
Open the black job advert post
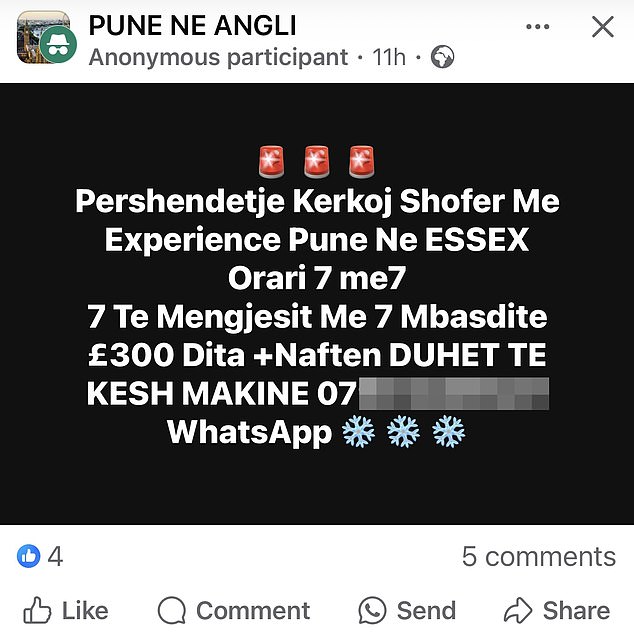[x=317, y=300]
